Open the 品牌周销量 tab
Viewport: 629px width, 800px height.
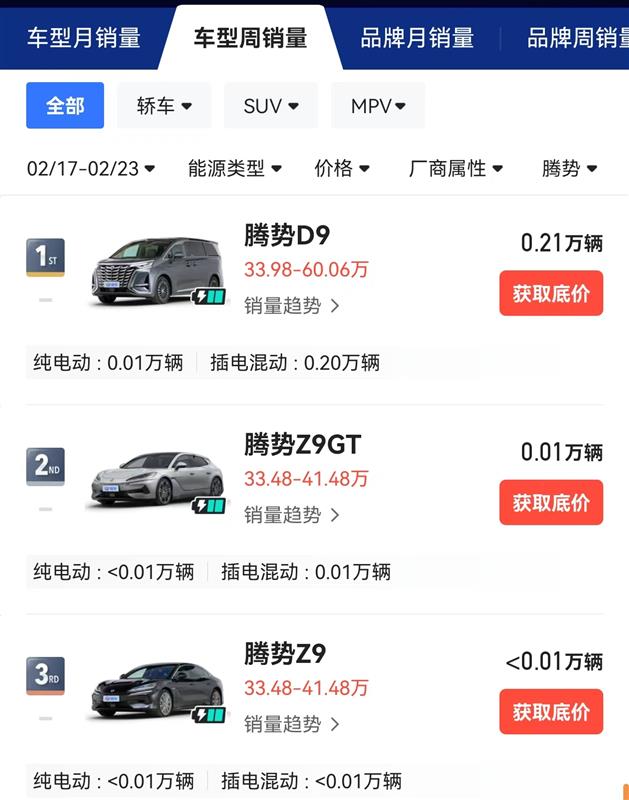pos(575,39)
